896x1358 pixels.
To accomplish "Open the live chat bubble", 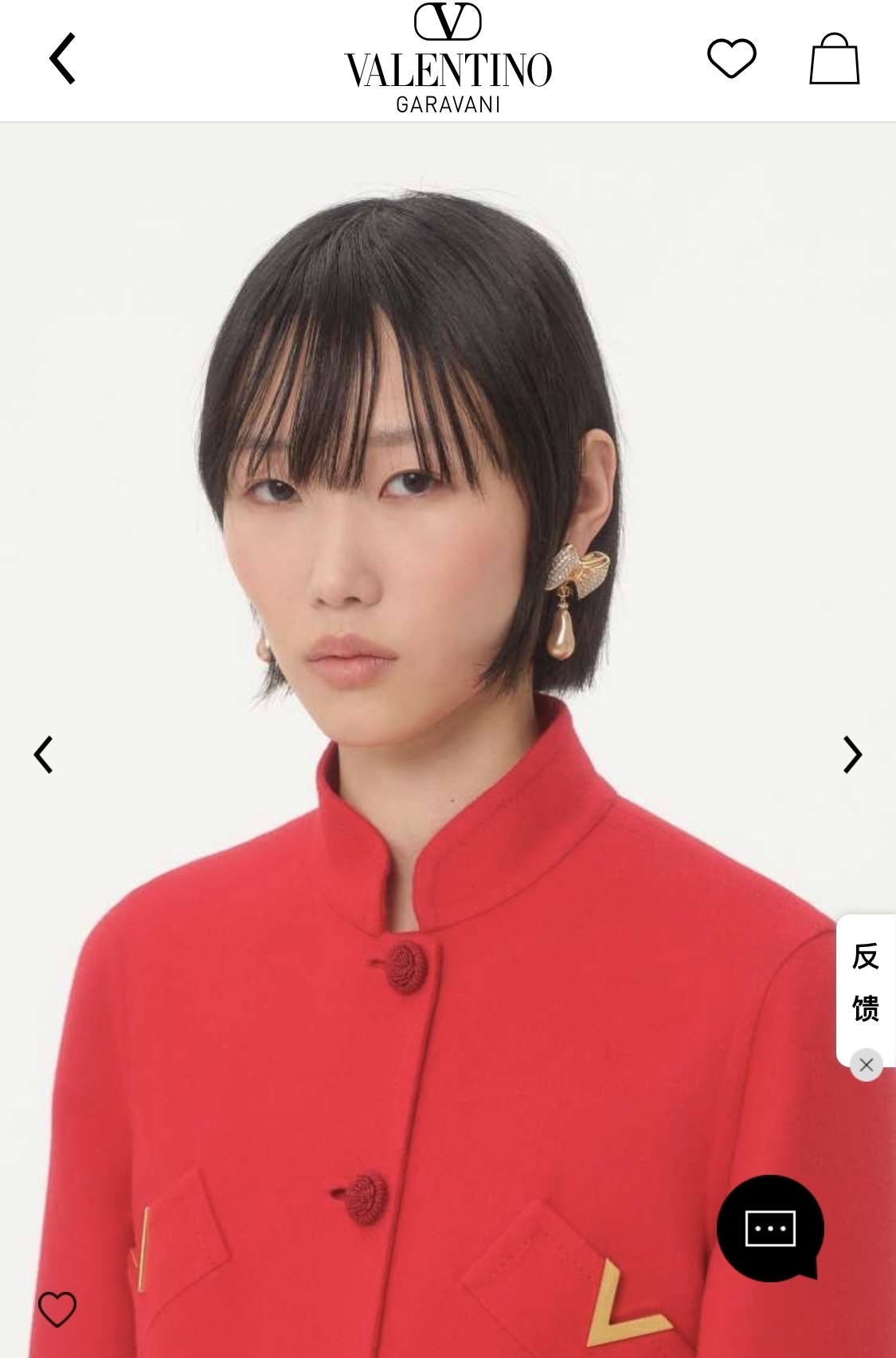I will [x=770, y=1228].
